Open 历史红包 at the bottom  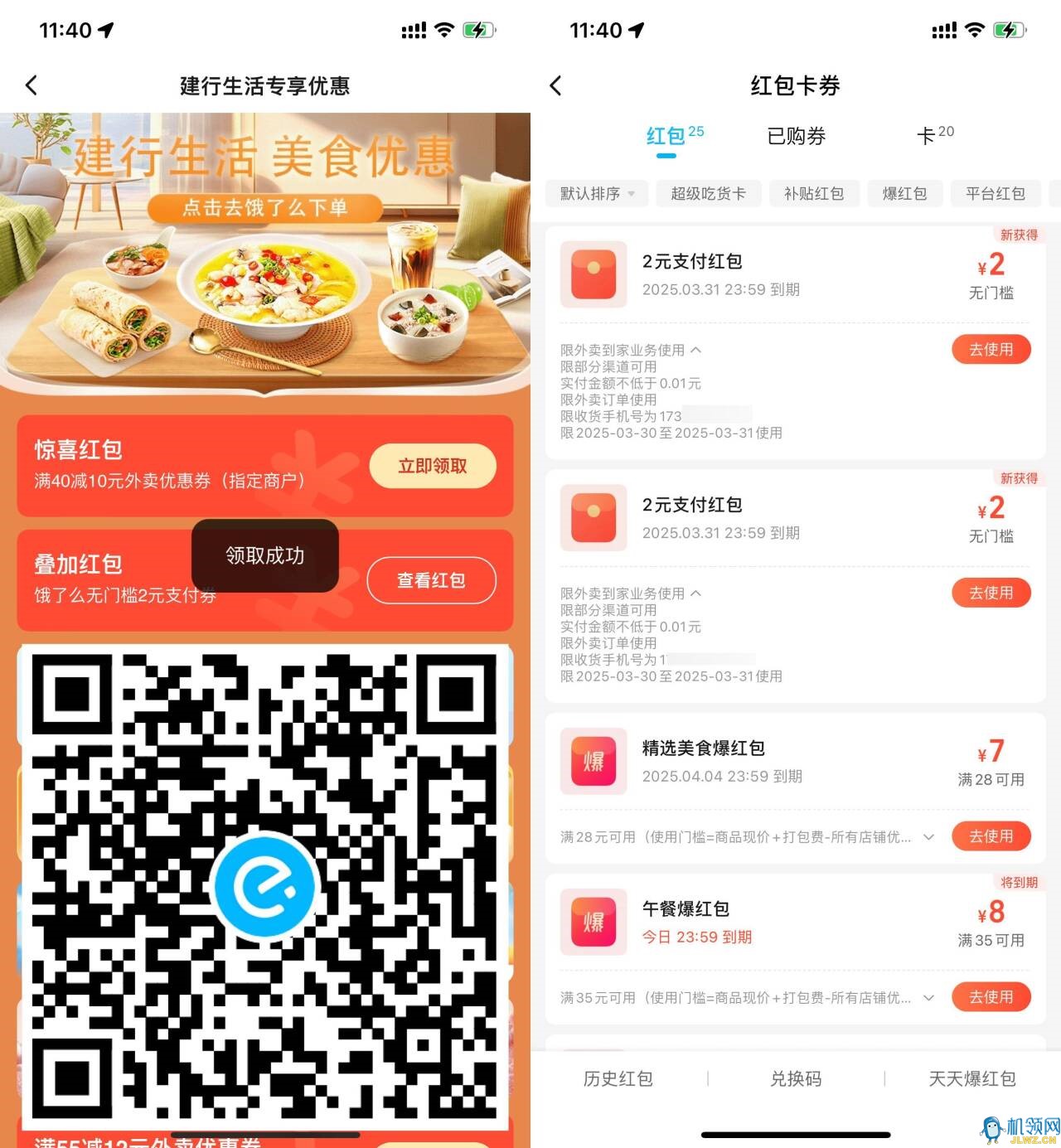coord(618,1078)
